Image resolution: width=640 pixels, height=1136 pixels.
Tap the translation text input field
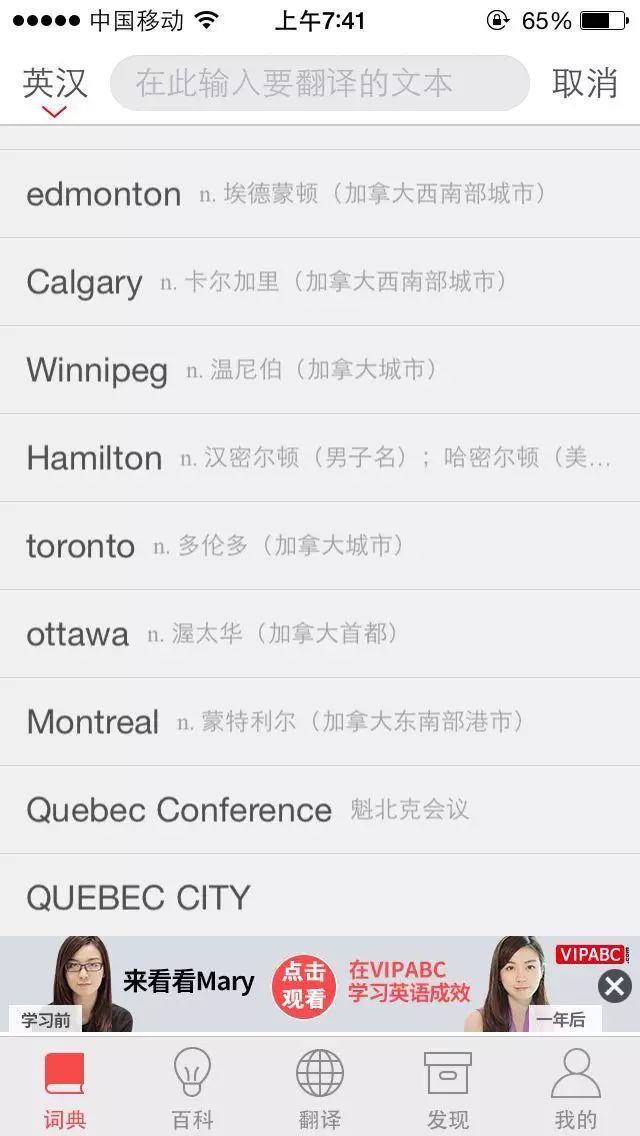320,83
